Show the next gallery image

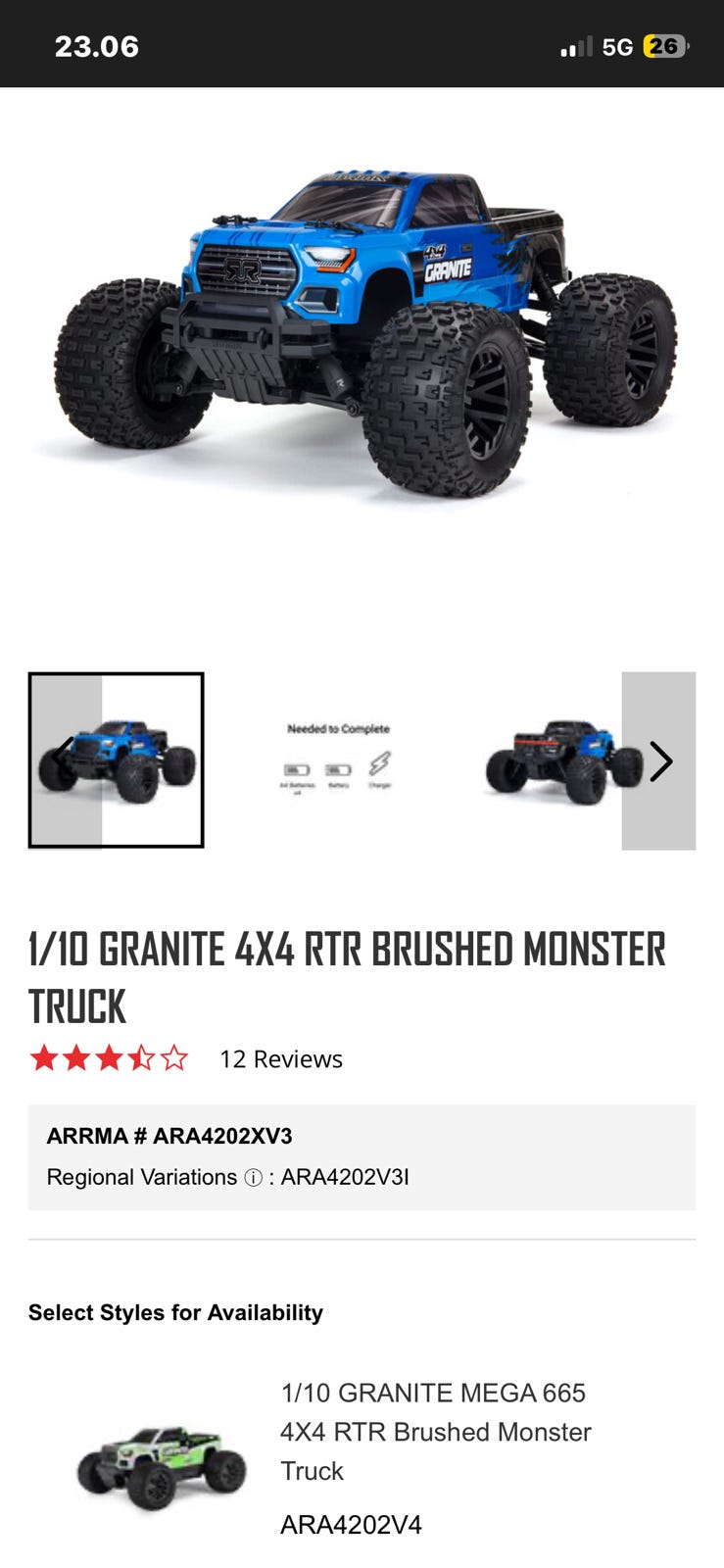tap(659, 761)
